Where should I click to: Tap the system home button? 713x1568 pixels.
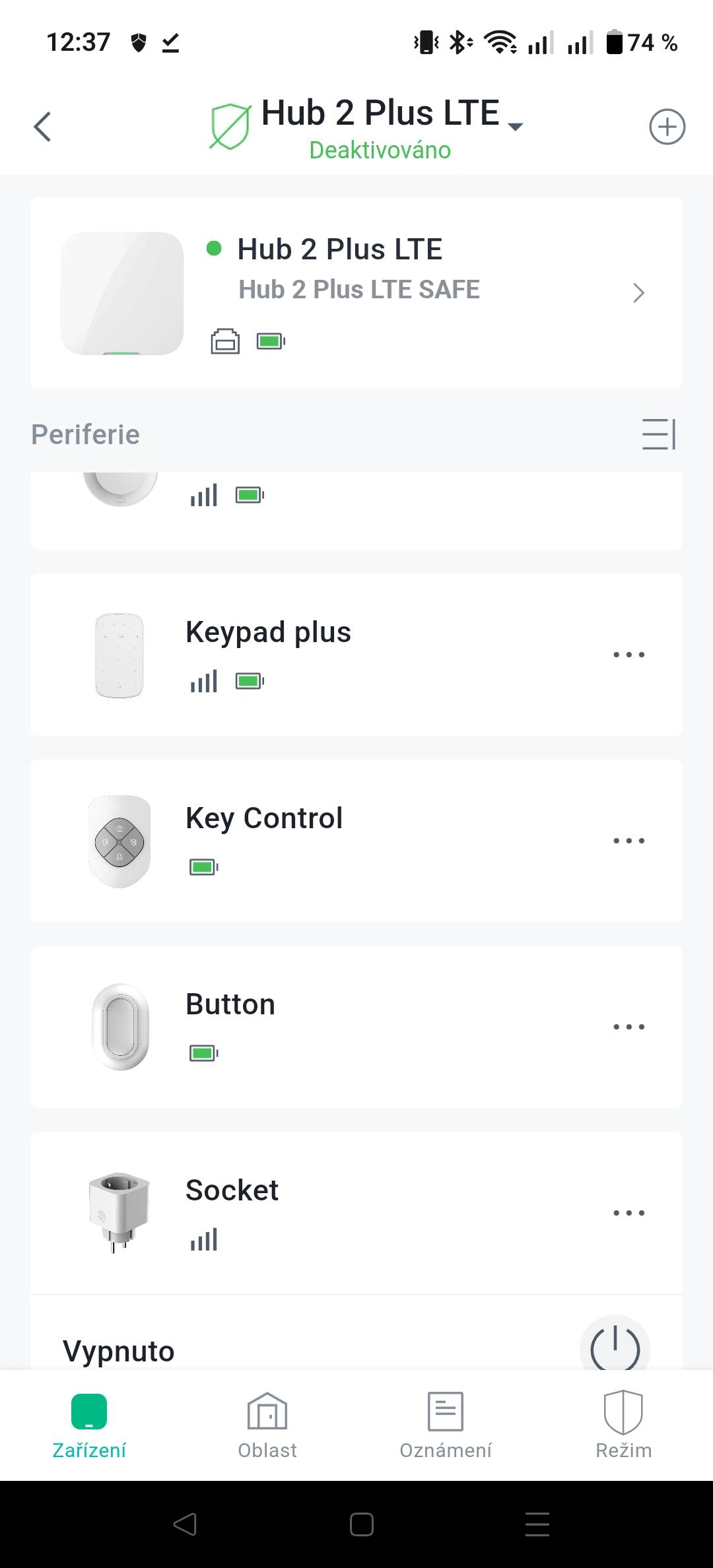click(361, 1524)
